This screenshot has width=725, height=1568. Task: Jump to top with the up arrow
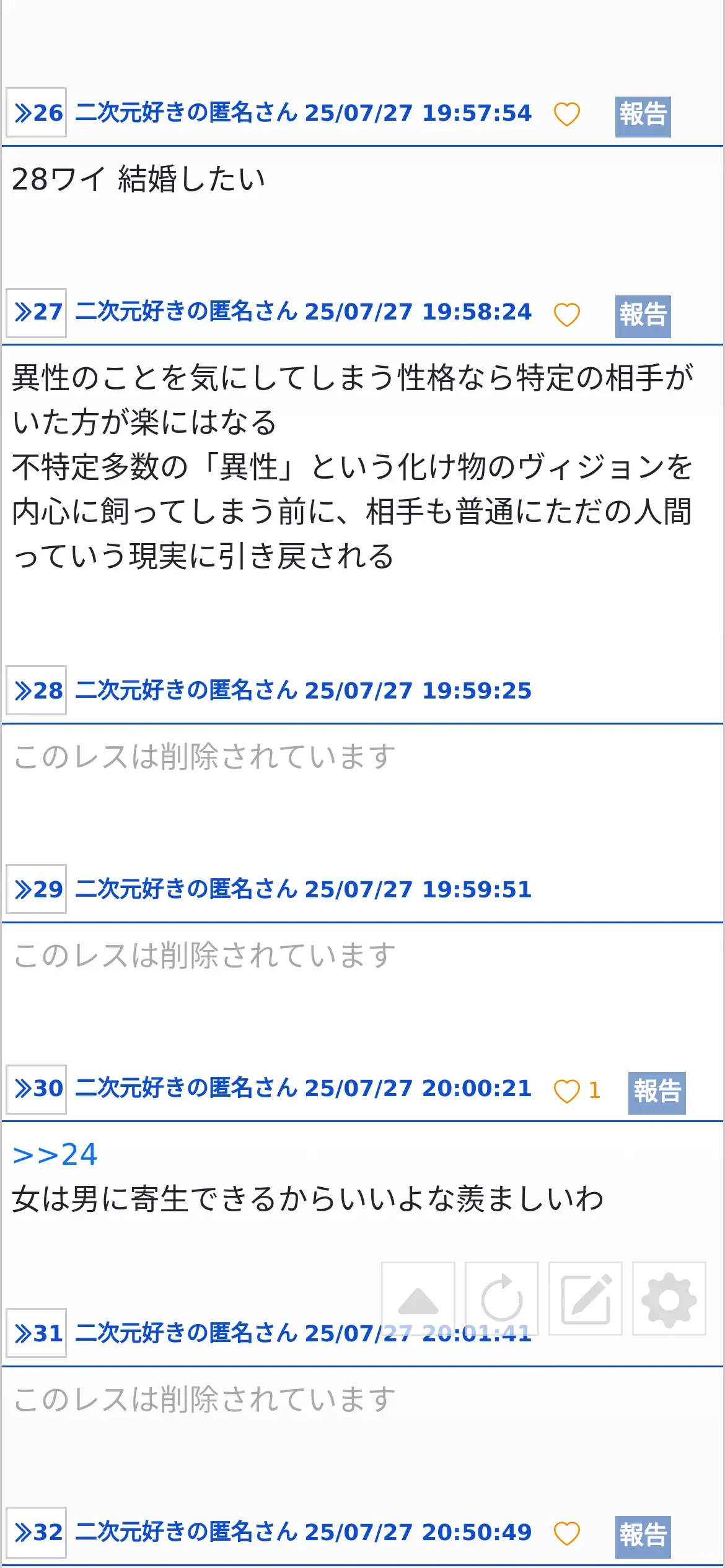coord(418,1298)
